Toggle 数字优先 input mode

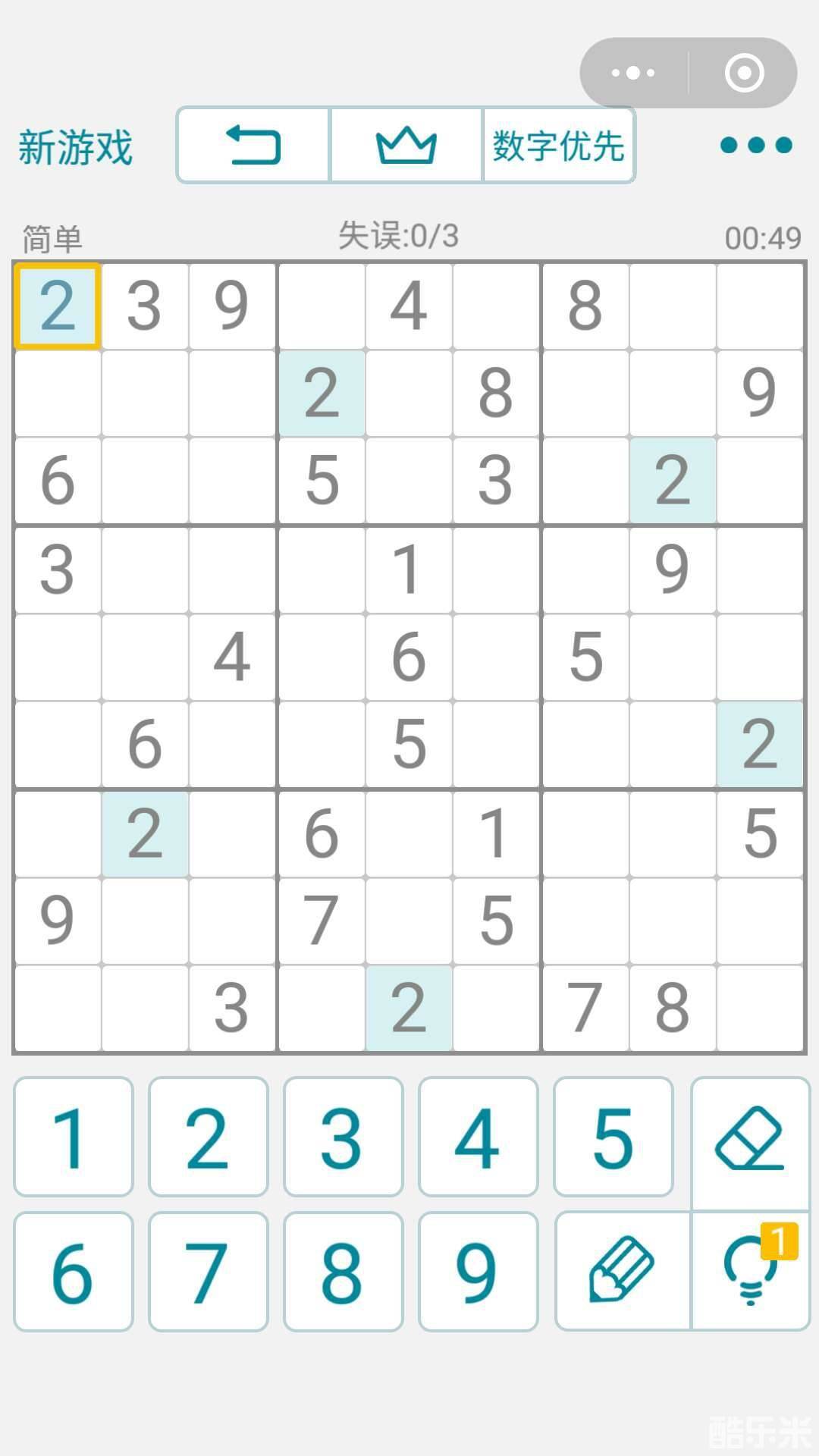(x=558, y=145)
